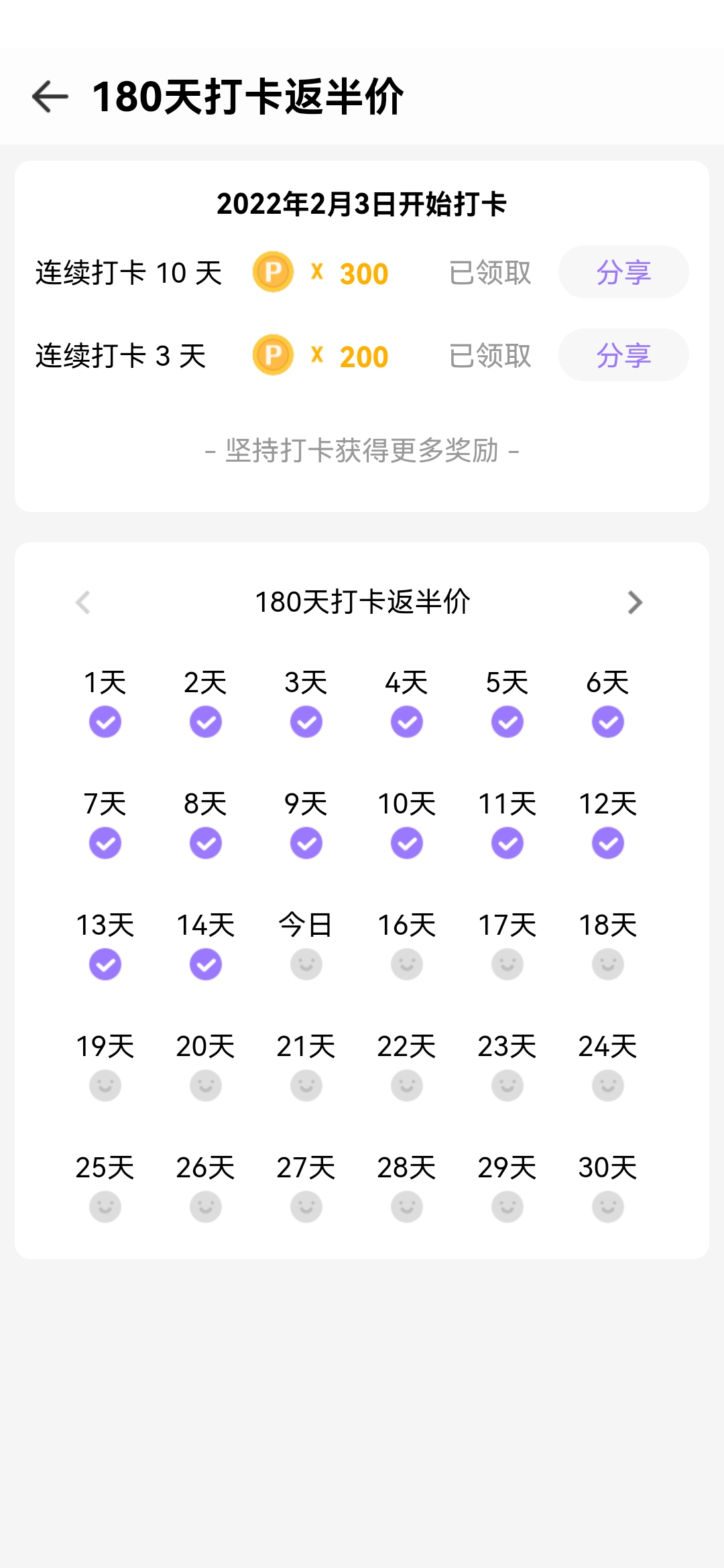Click the coin icon next to 200 points

271,356
